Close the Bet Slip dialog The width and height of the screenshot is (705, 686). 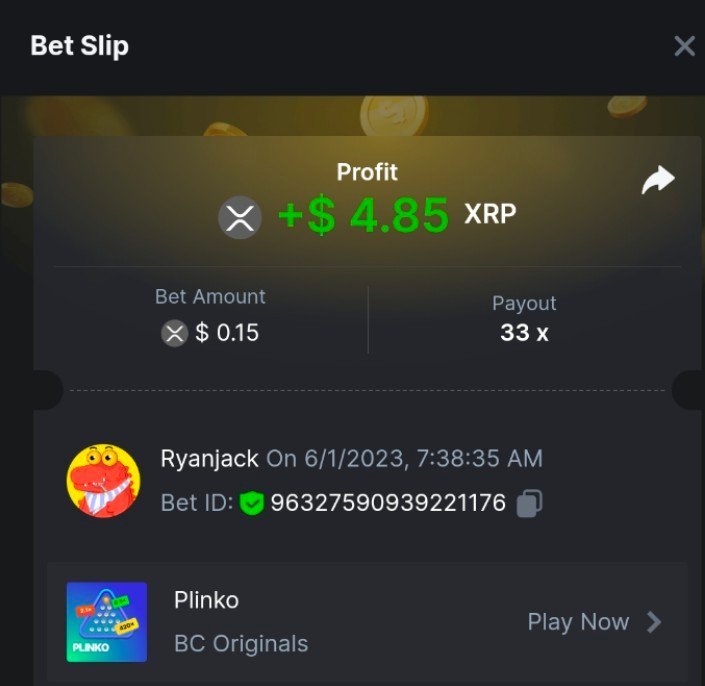[x=684, y=46]
